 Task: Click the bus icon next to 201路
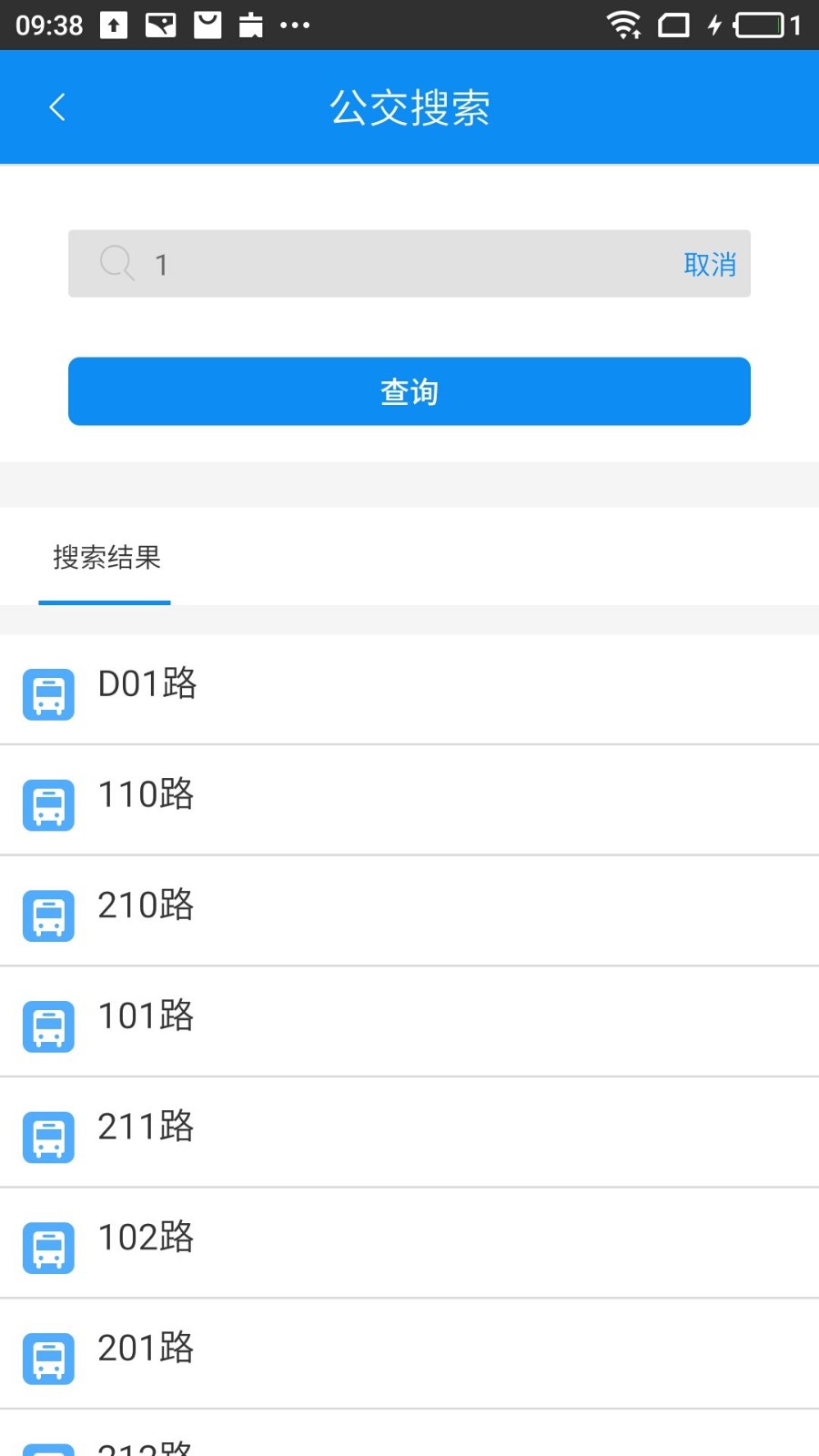pyautogui.click(x=47, y=1358)
